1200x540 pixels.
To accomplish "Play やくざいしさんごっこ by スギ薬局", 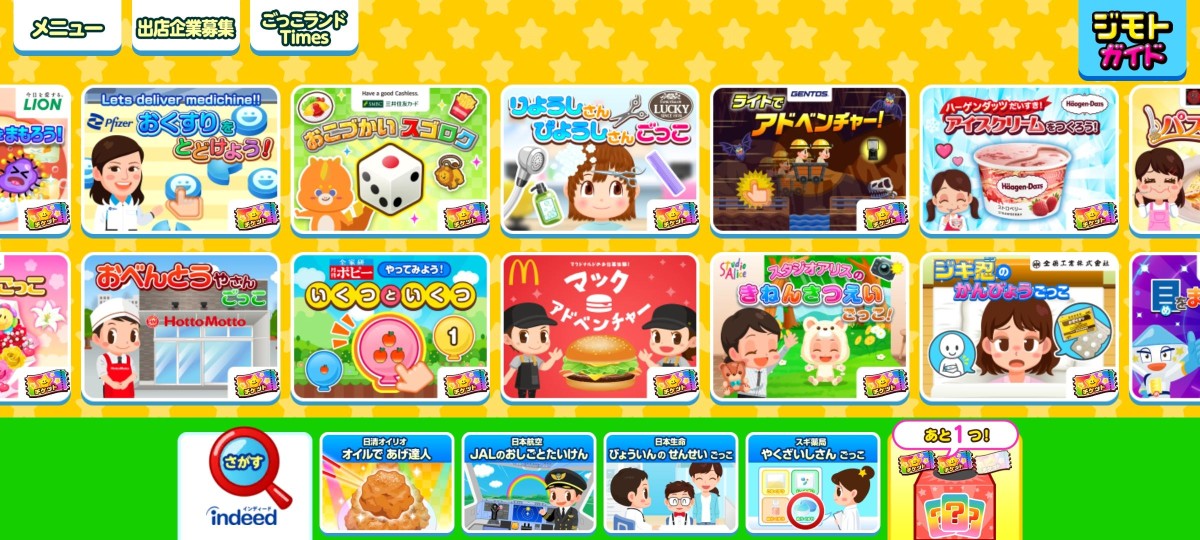I will [x=813, y=485].
